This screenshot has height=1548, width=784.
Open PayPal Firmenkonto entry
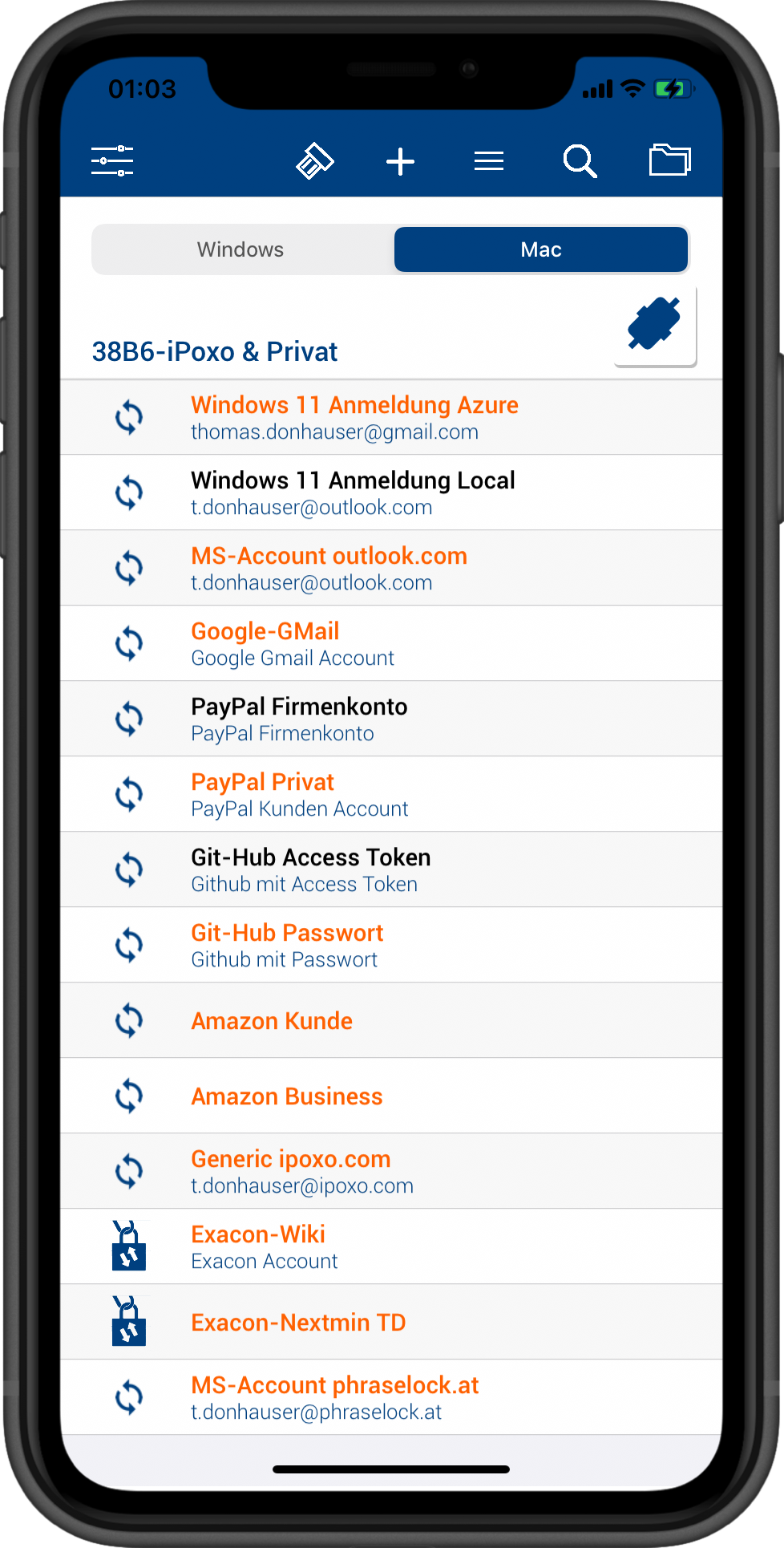pos(299,719)
